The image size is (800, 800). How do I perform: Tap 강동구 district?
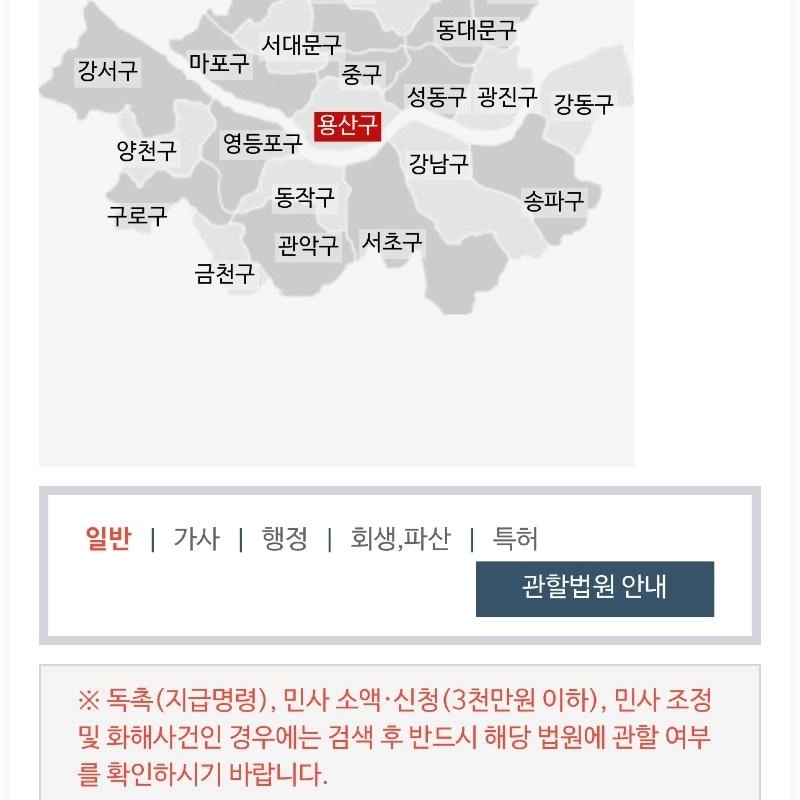pos(583,103)
